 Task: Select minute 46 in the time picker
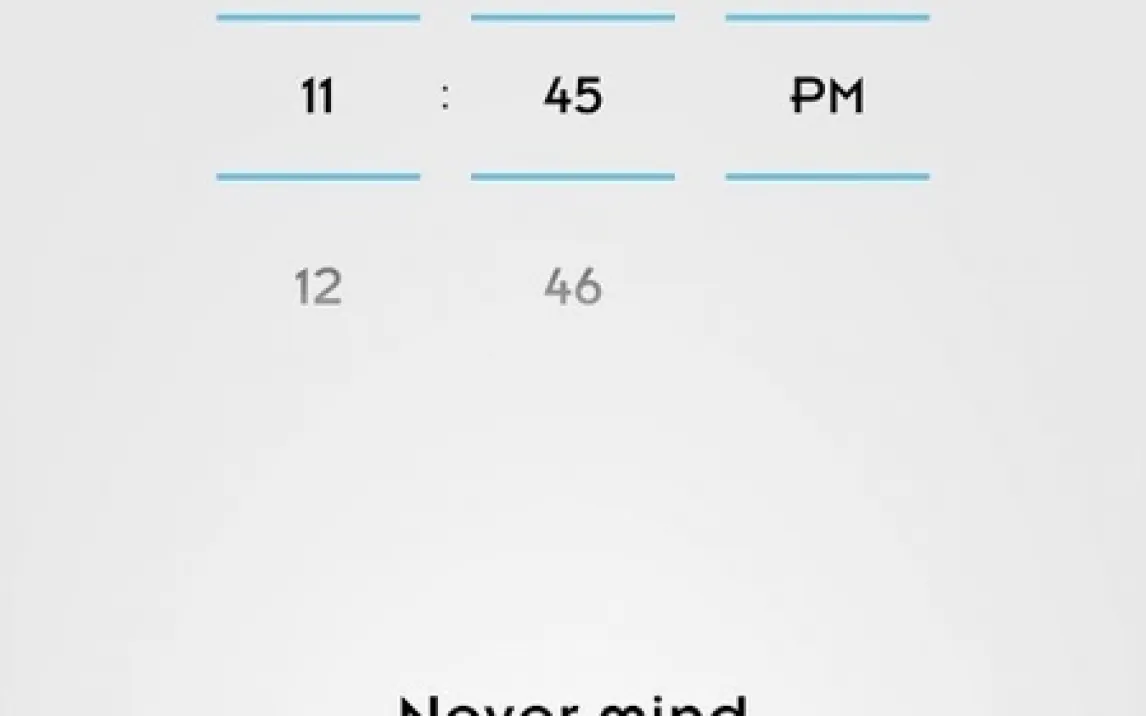pyautogui.click(x=573, y=288)
